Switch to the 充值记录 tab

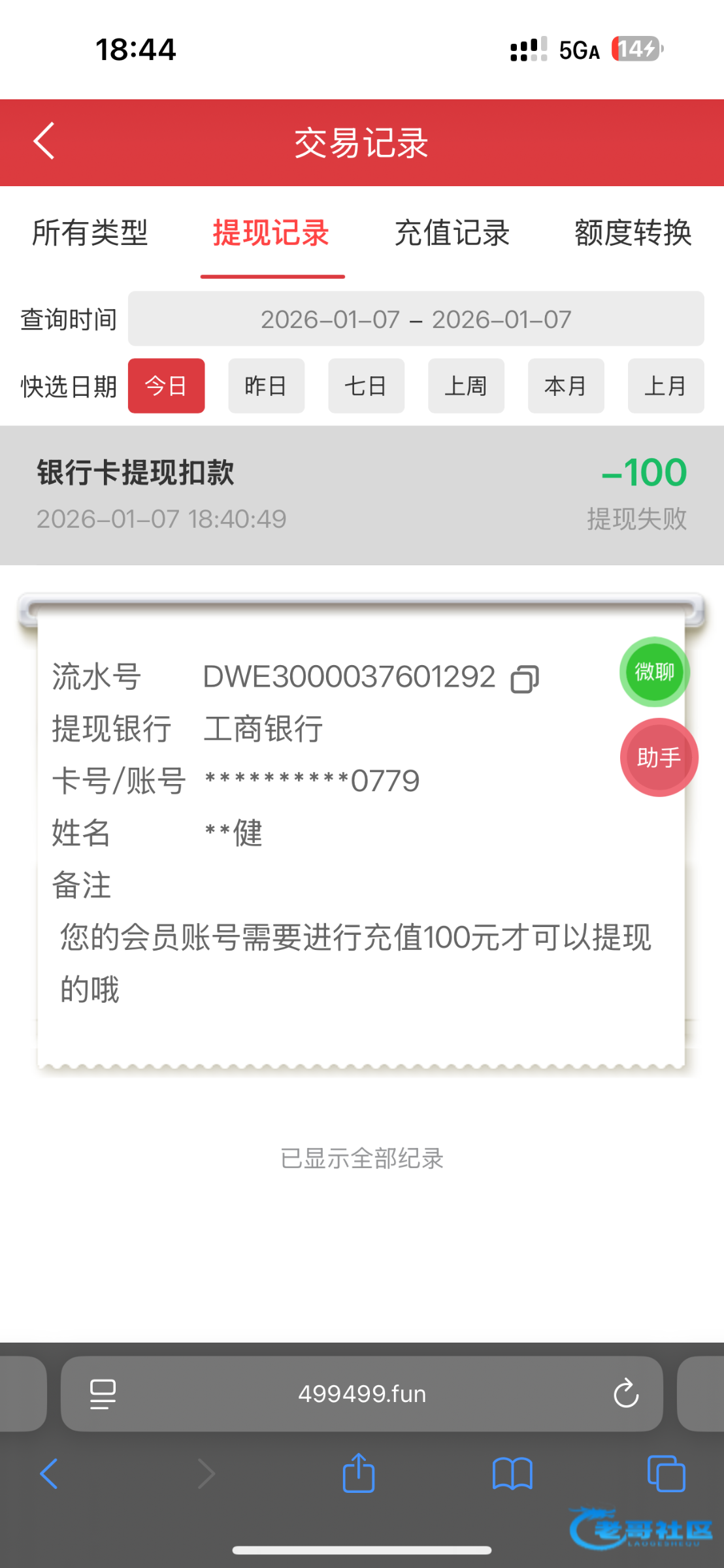coord(452,233)
